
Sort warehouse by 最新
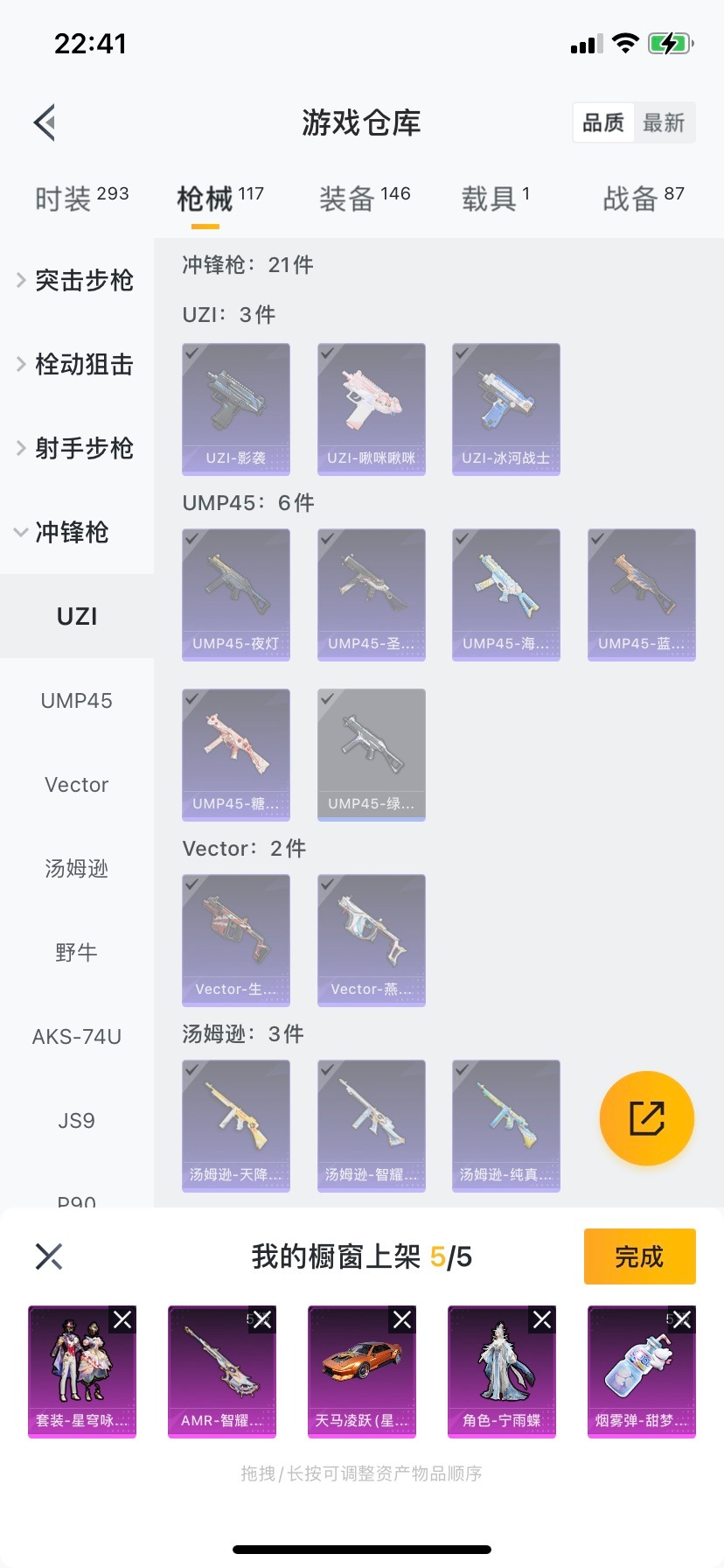pyautogui.click(x=664, y=122)
